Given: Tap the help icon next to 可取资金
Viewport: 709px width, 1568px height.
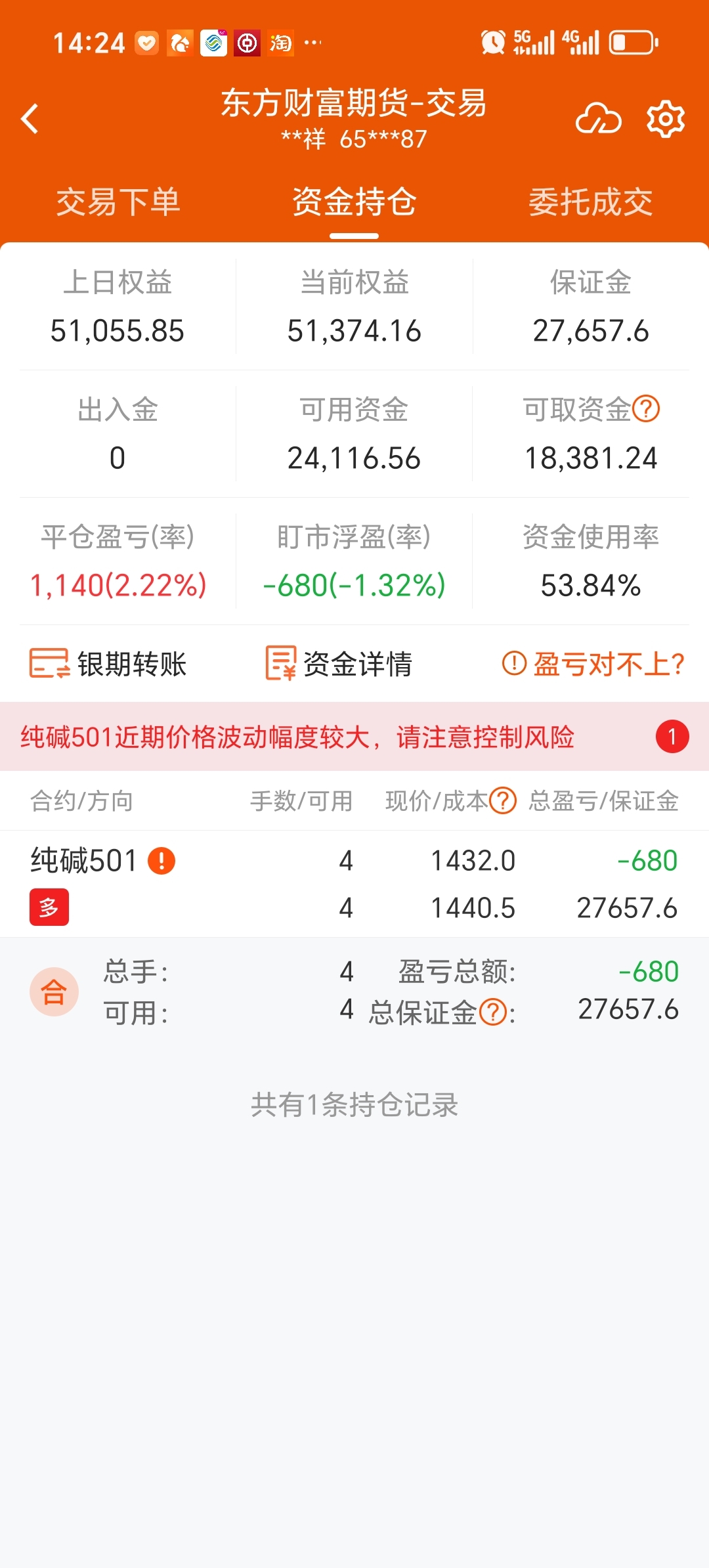Looking at the screenshot, I should (646, 409).
